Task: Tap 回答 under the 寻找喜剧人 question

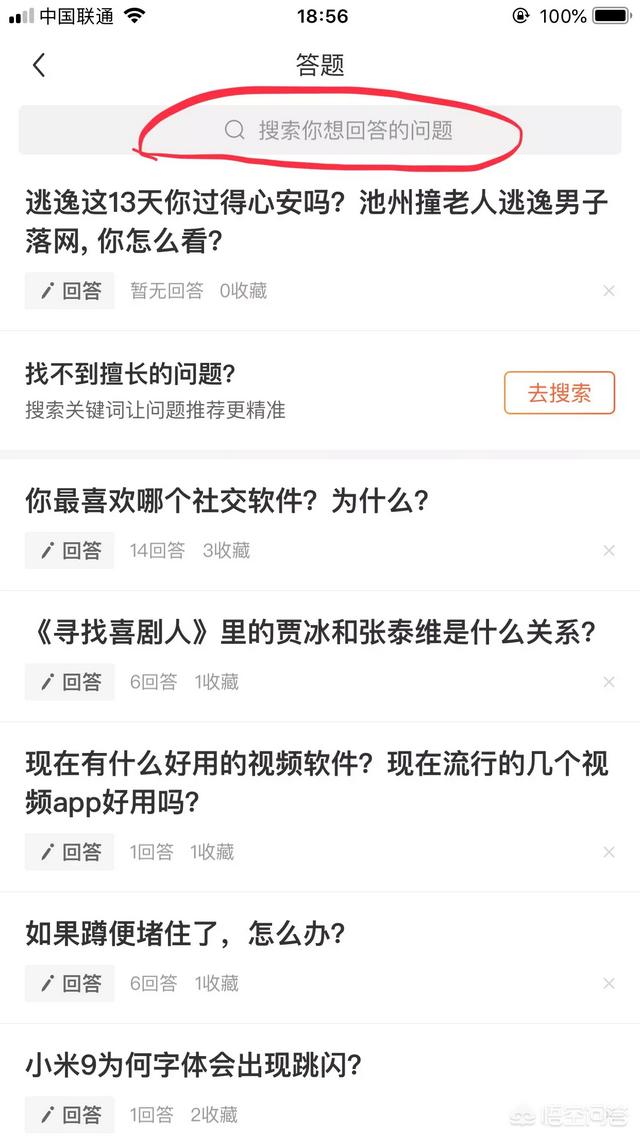Action: point(70,682)
